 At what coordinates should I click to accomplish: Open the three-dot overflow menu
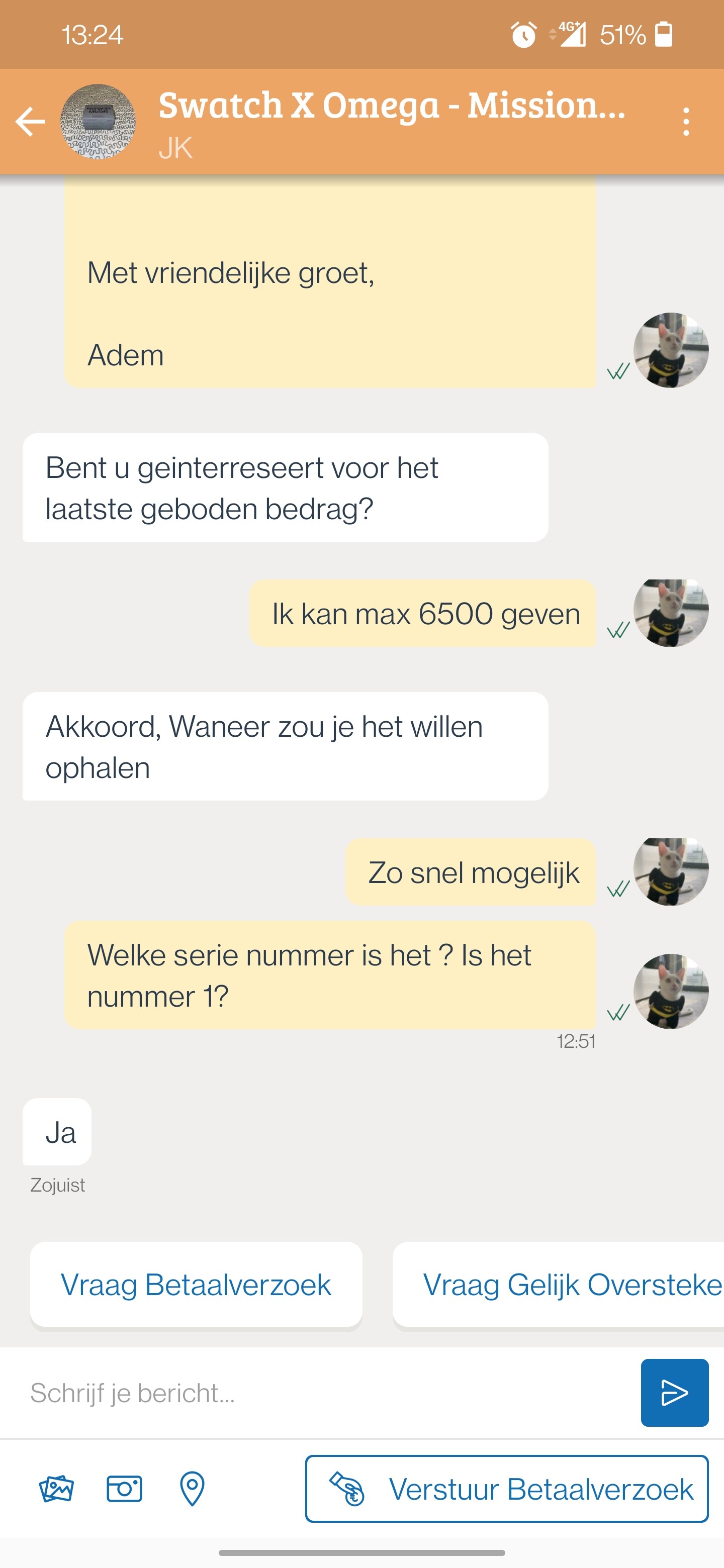686,122
